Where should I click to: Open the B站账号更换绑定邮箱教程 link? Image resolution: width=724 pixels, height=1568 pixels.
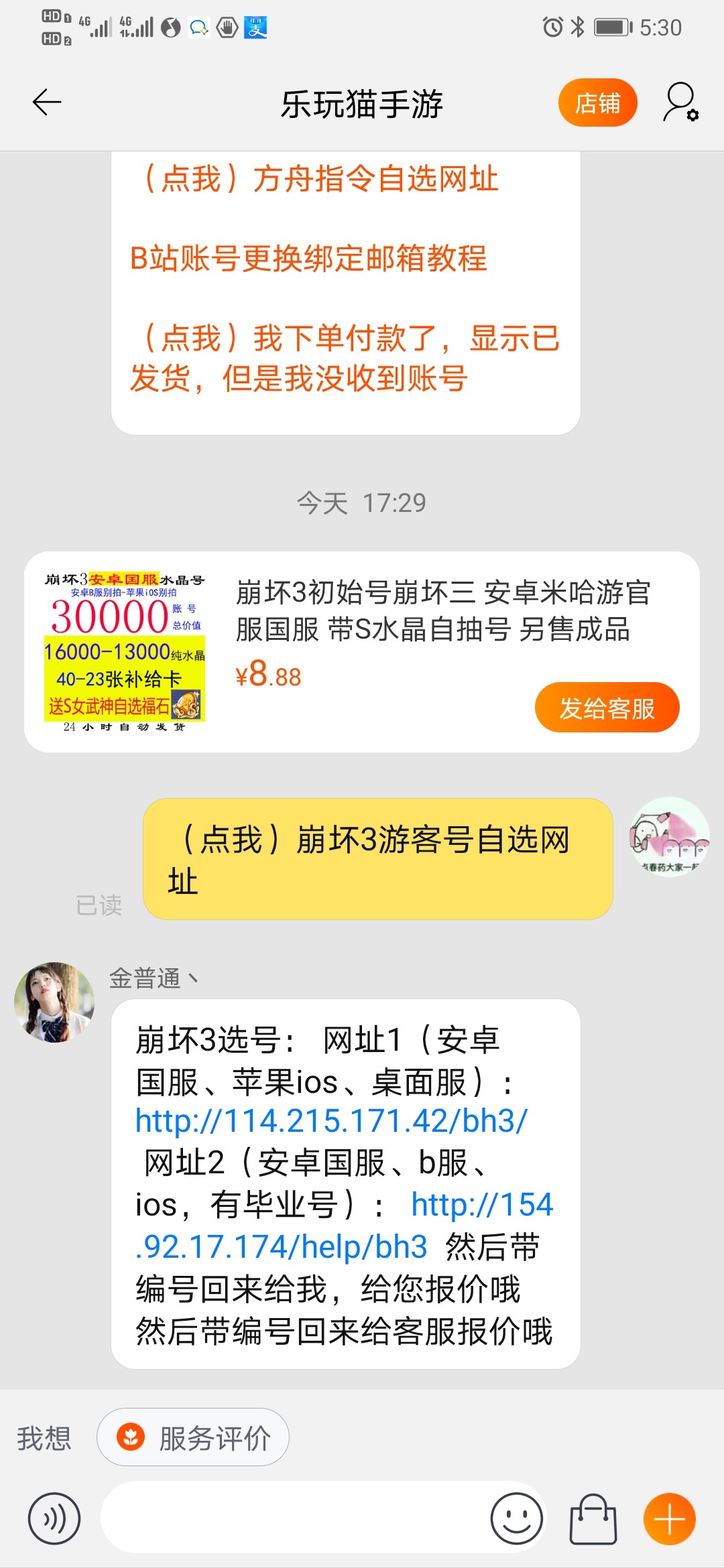tap(308, 259)
